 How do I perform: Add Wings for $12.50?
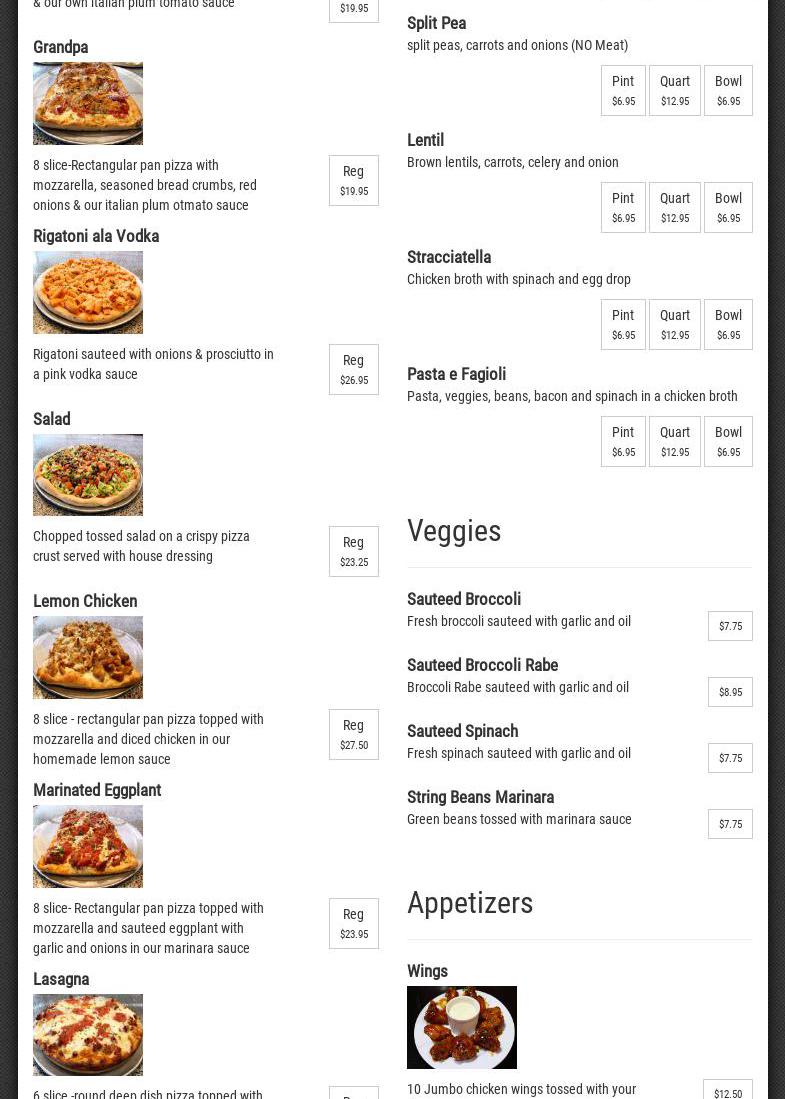point(728,1090)
